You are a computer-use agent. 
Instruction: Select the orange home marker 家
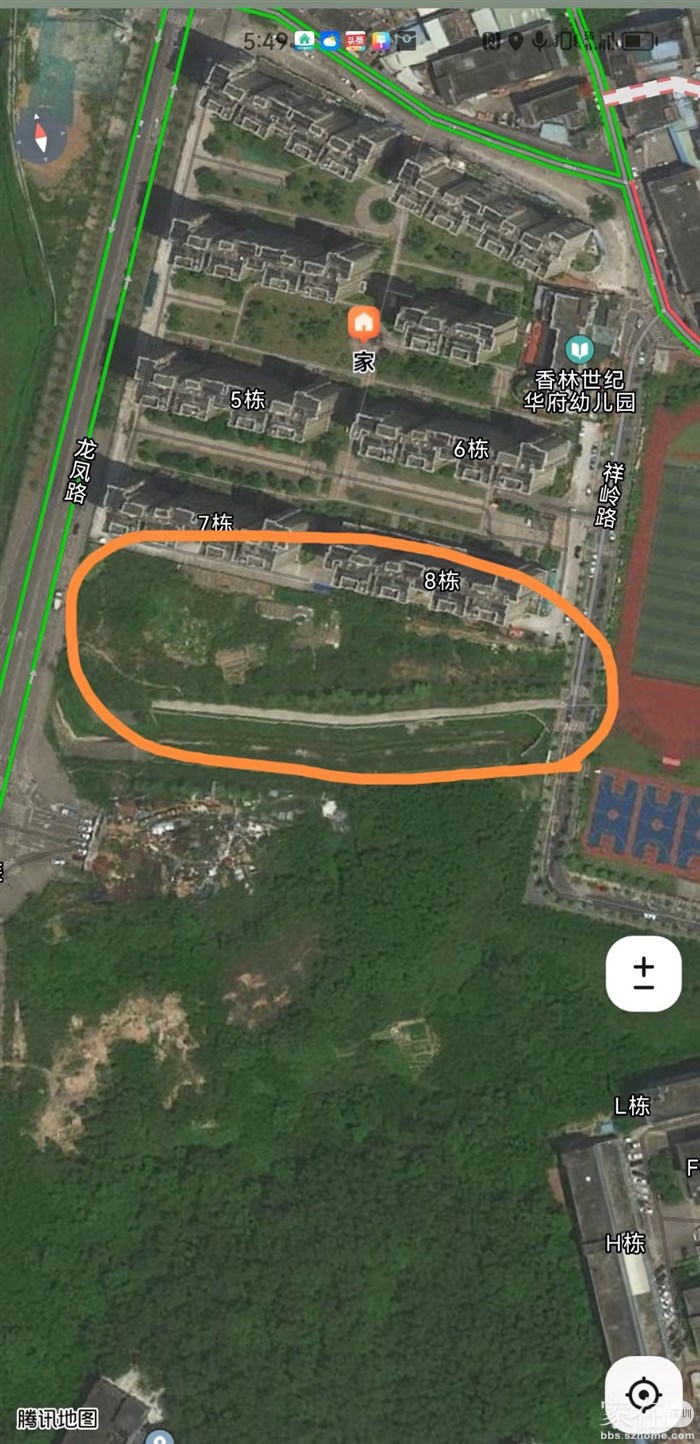364,324
